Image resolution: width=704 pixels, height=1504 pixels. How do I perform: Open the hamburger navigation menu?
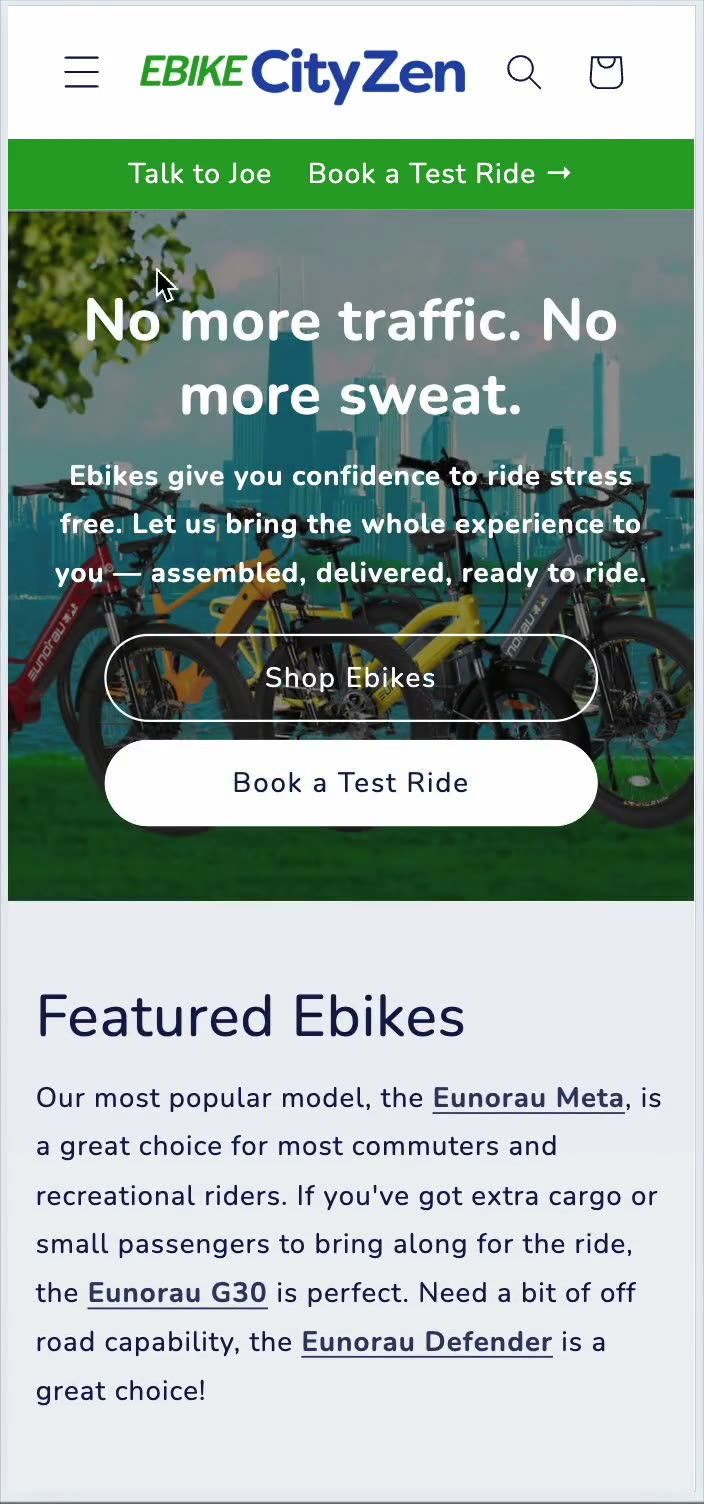pos(82,72)
